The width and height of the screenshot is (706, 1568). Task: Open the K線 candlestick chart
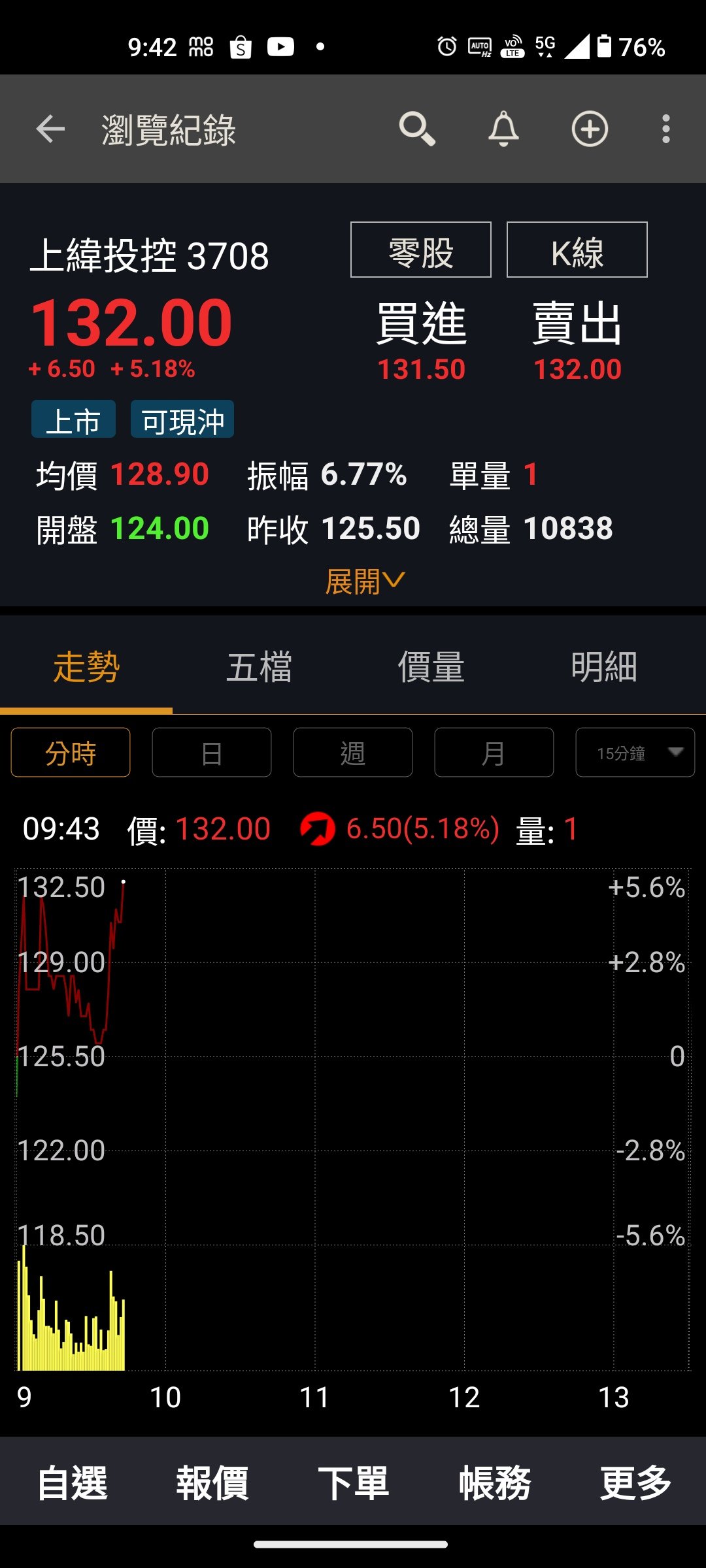(x=577, y=250)
